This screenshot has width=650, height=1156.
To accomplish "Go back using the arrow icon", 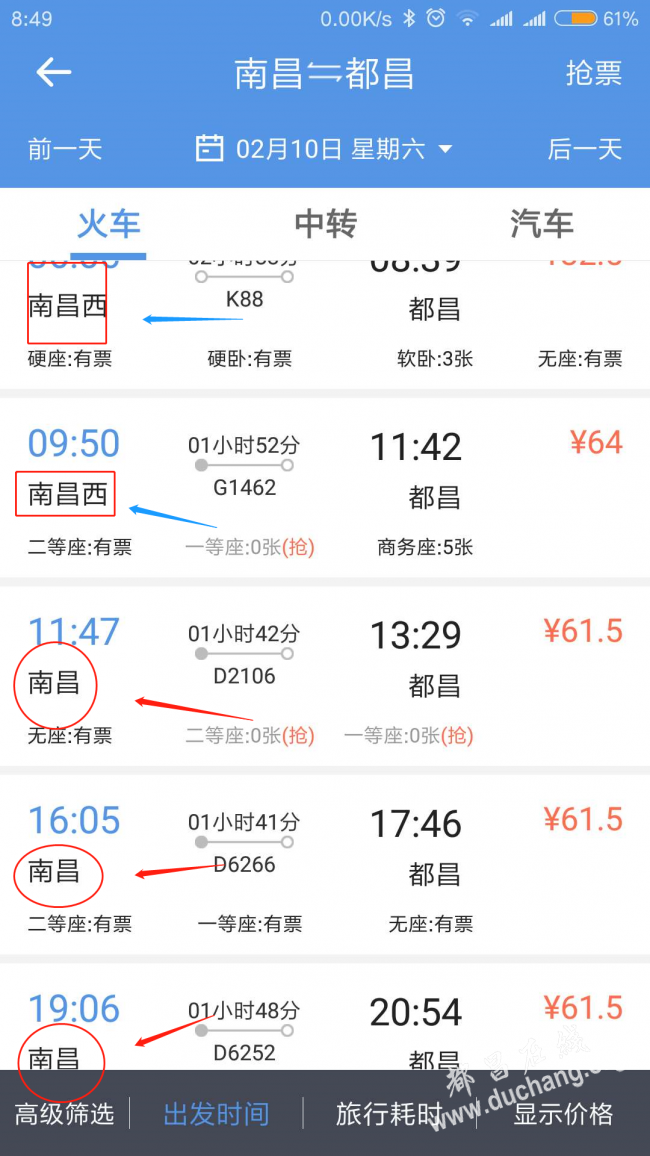I will (54, 72).
